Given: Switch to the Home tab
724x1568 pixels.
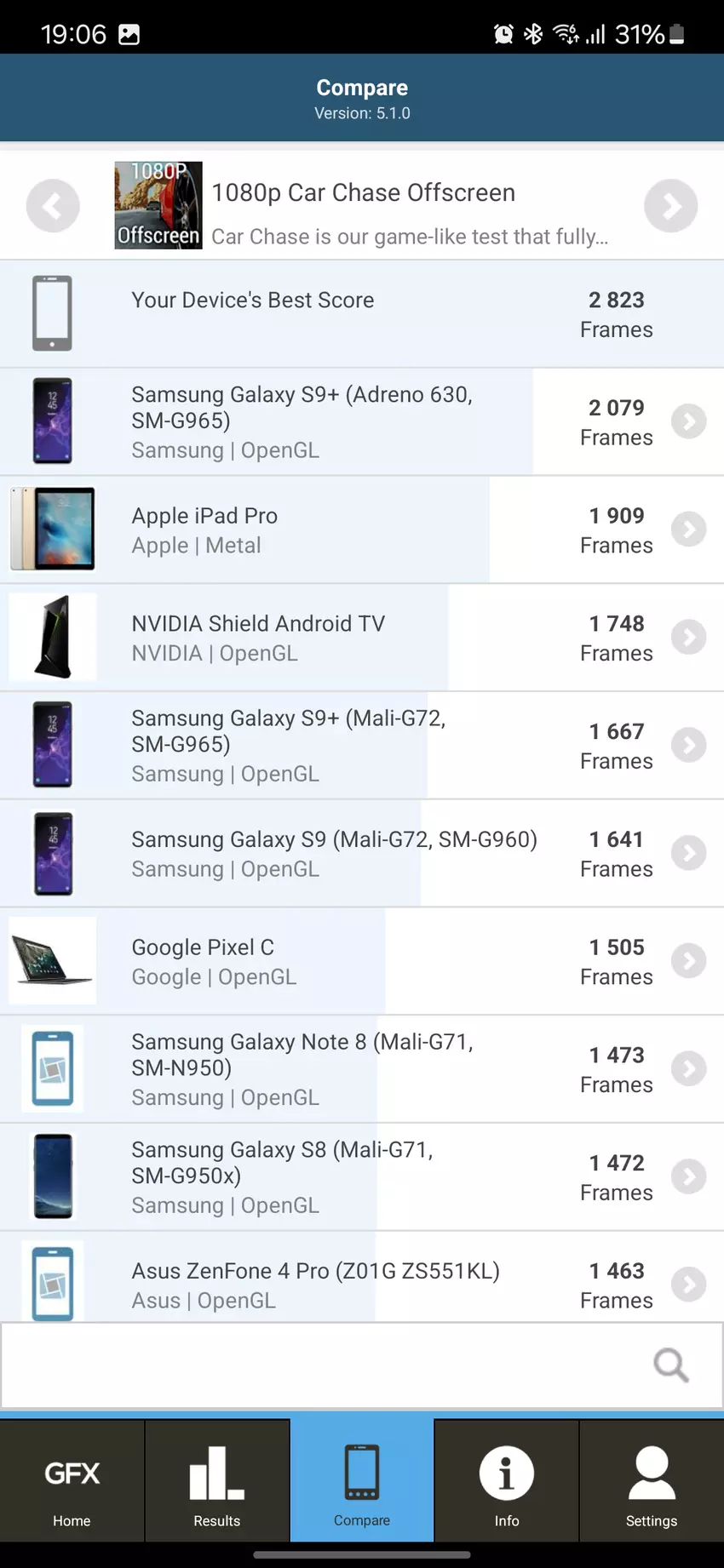Looking at the screenshot, I should coord(72,1481).
